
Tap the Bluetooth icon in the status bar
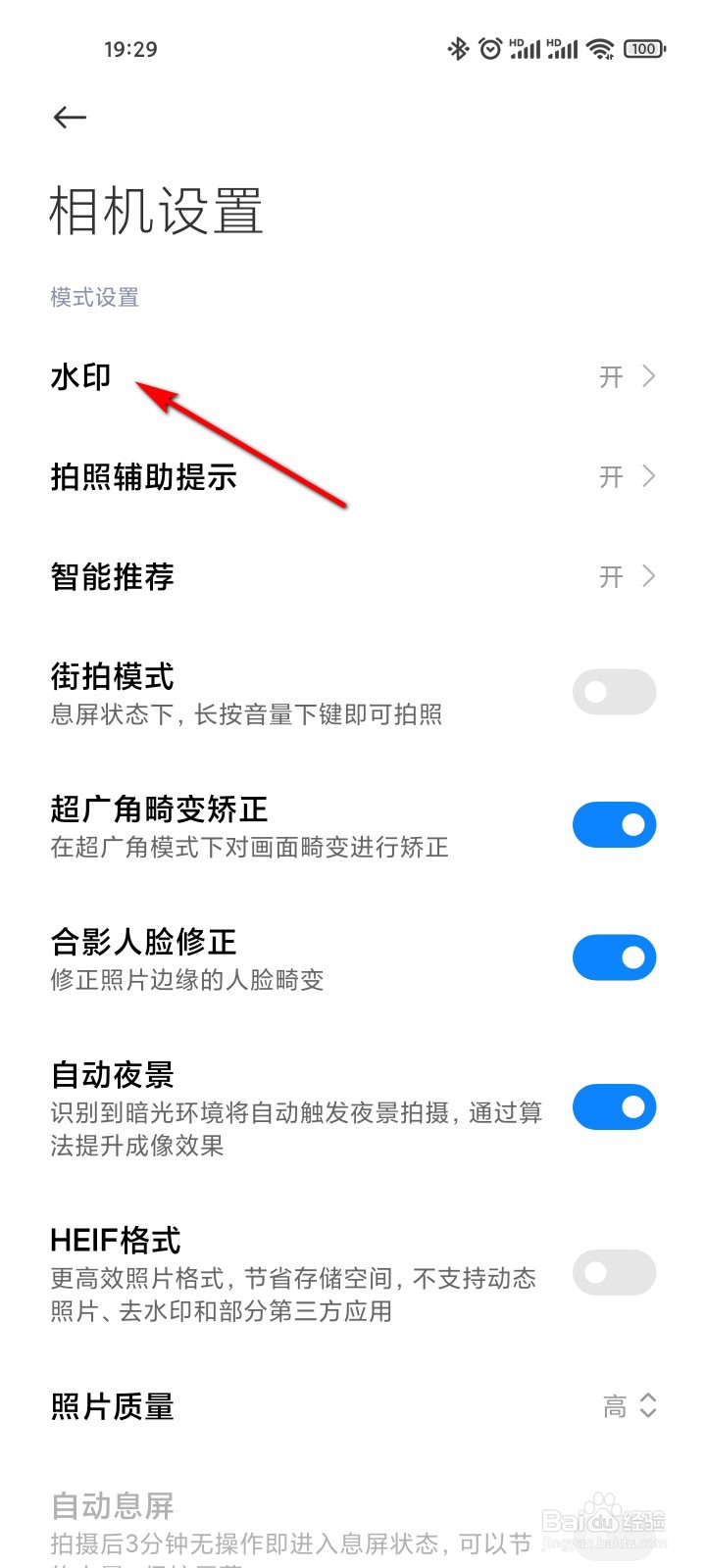455,47
